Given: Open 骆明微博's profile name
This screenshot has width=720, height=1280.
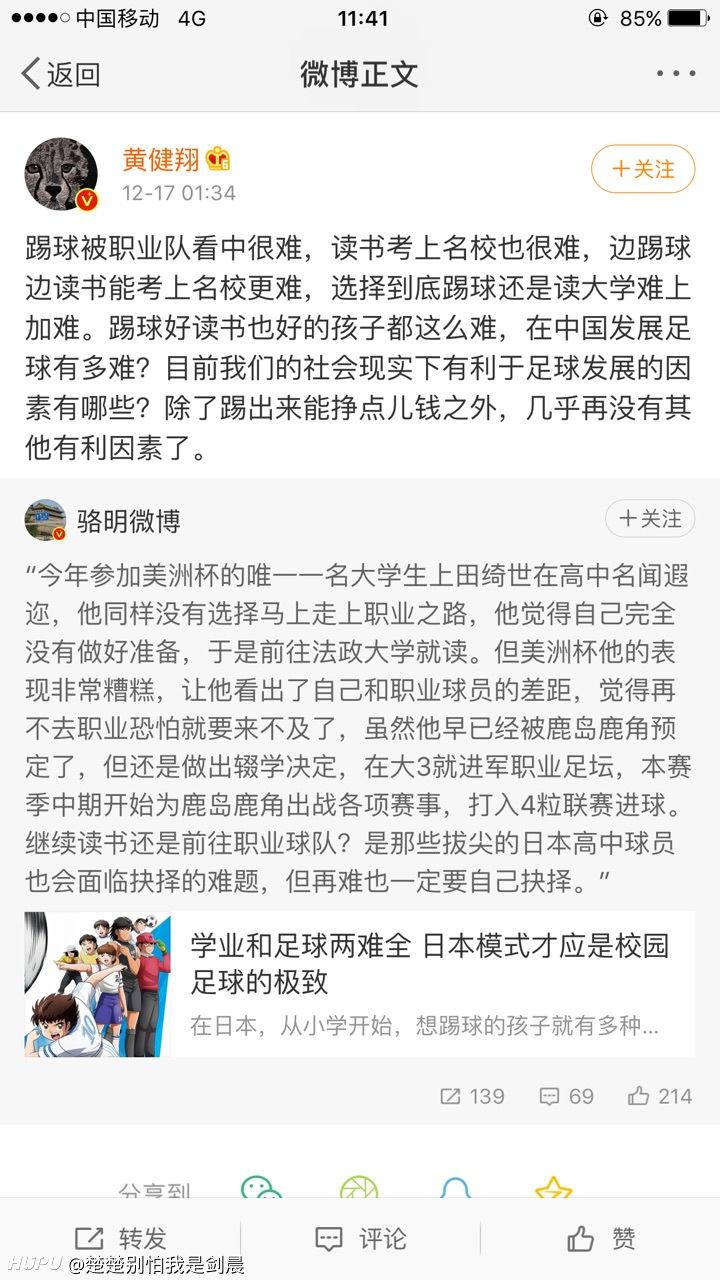Looking at the screenshot, I should click(x=129, y=520).
